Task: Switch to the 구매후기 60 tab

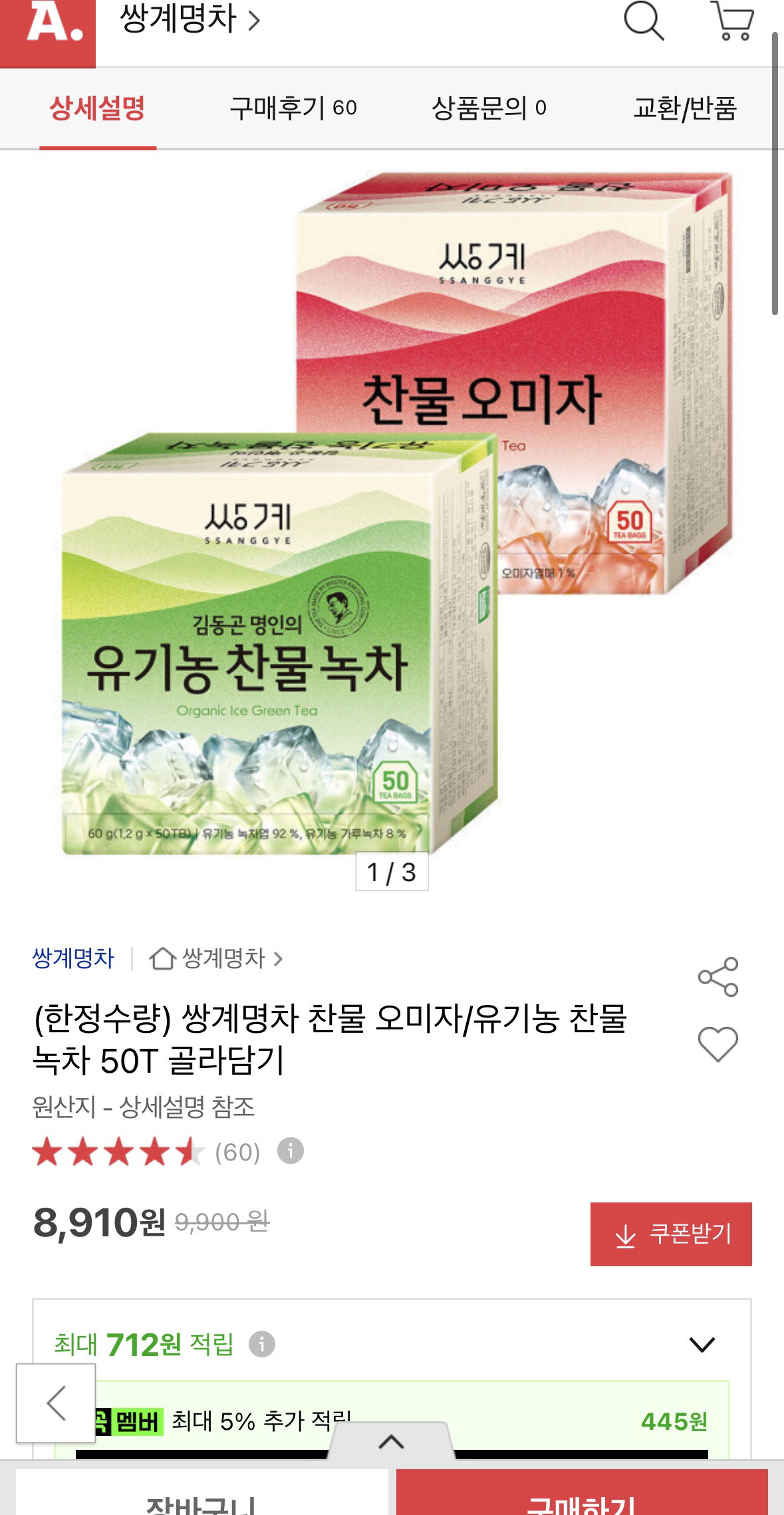Action: coord(293,108)
